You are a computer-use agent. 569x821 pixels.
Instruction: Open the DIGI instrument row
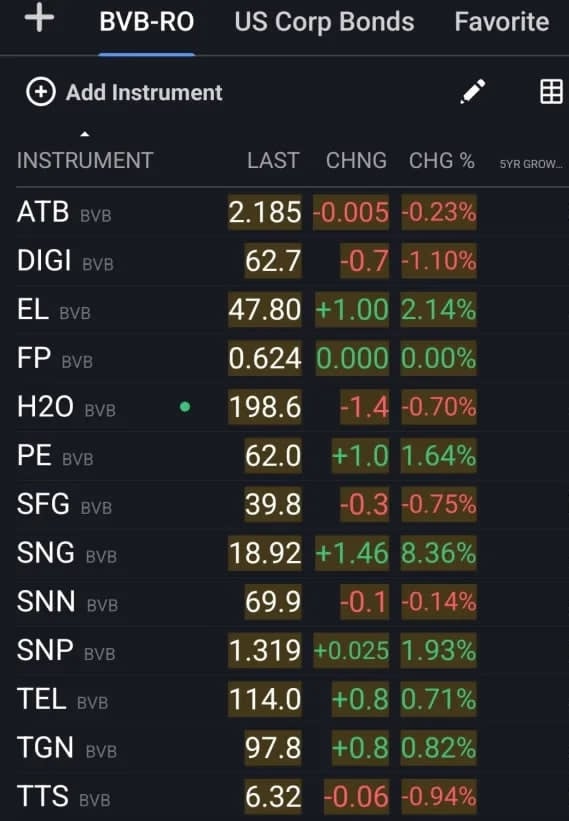click(293, 261)
